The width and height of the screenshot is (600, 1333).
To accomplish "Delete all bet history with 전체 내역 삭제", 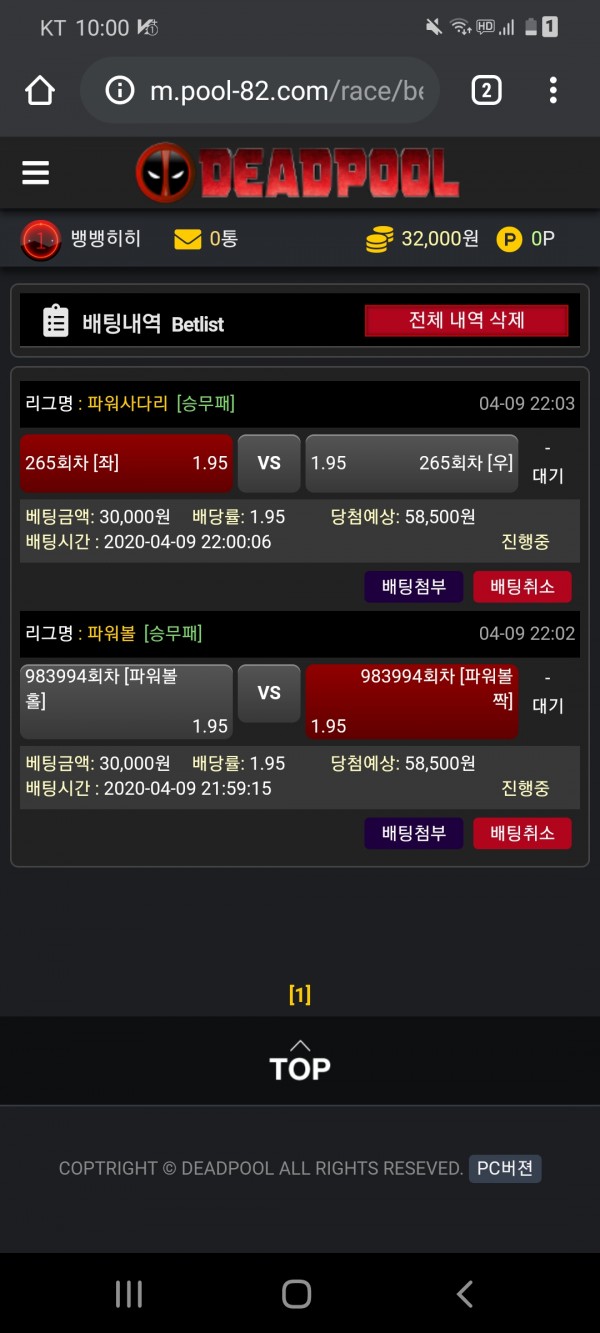I will (x=466, y=321).
